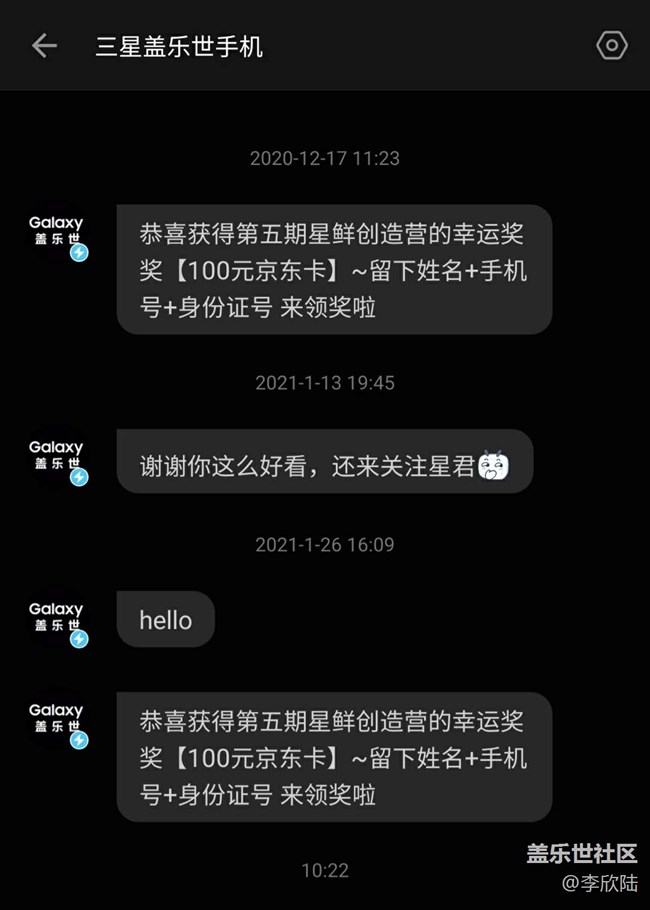Viewport: 650px width, 910px height.
Task: Tap the Galaxy avatar beside the hello message
Action: 57,620
